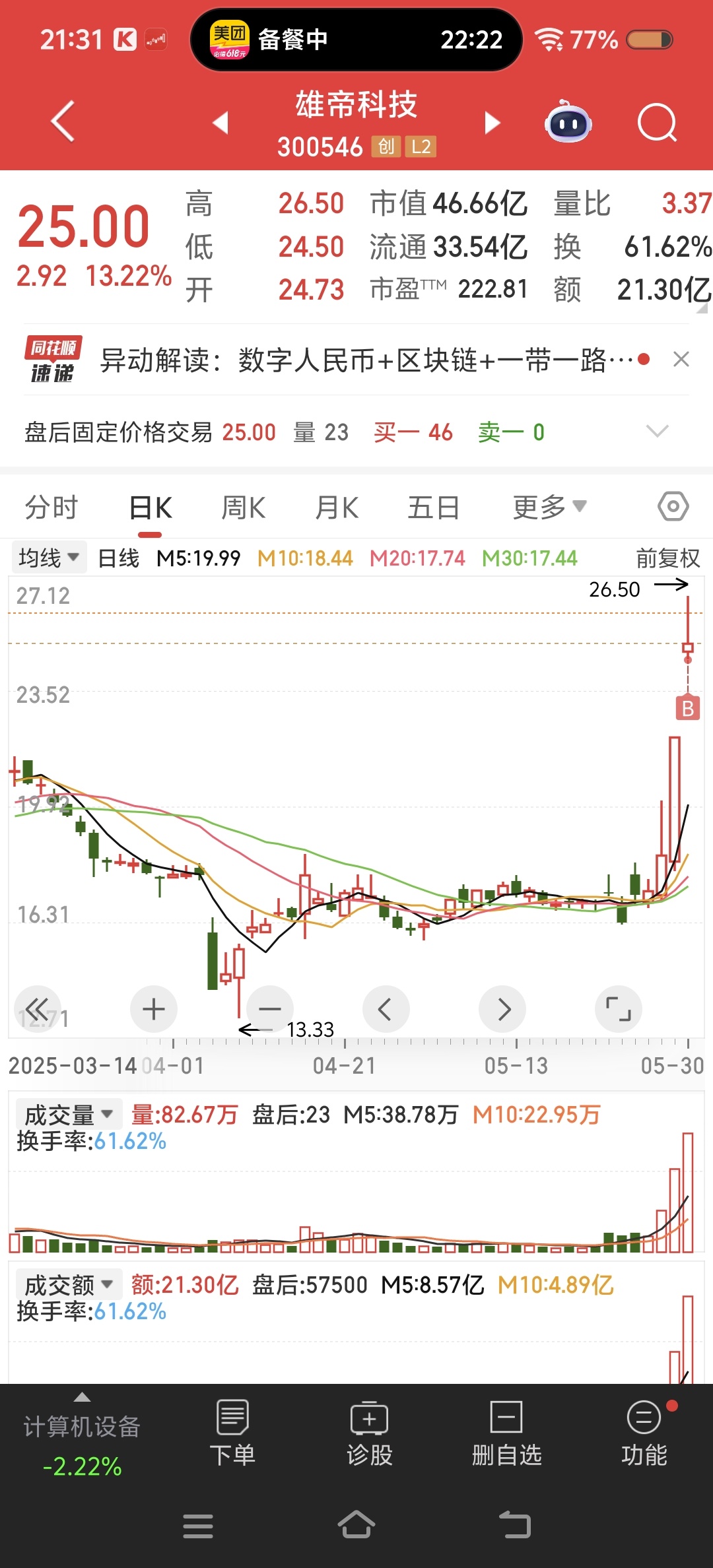713x1568 pixels.
Task: Go back using the top-left arrow
Action: pyautogui.click(x=63, y=122)
